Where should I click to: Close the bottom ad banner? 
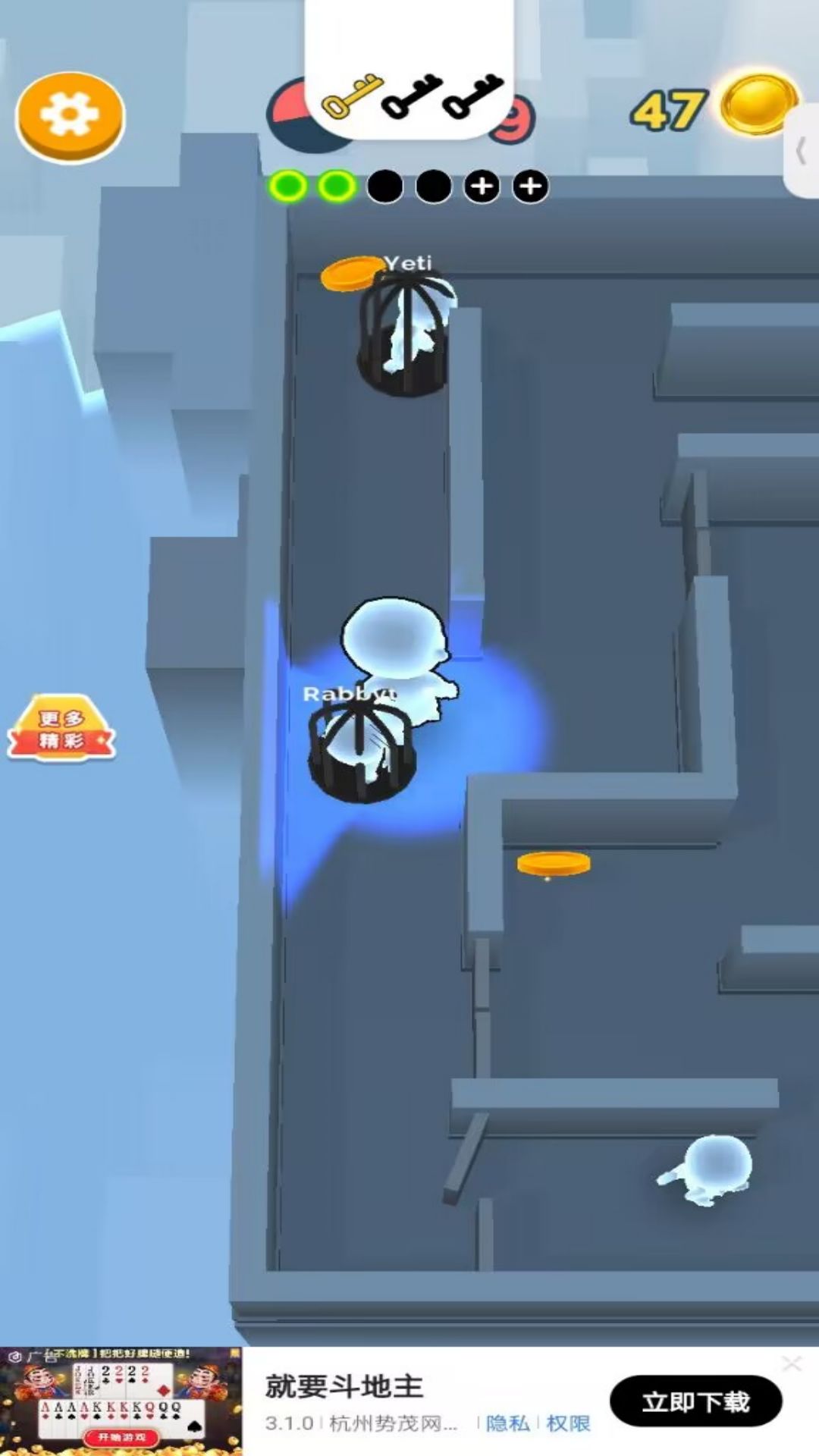pyautogui.click(x=792, y=1364)
